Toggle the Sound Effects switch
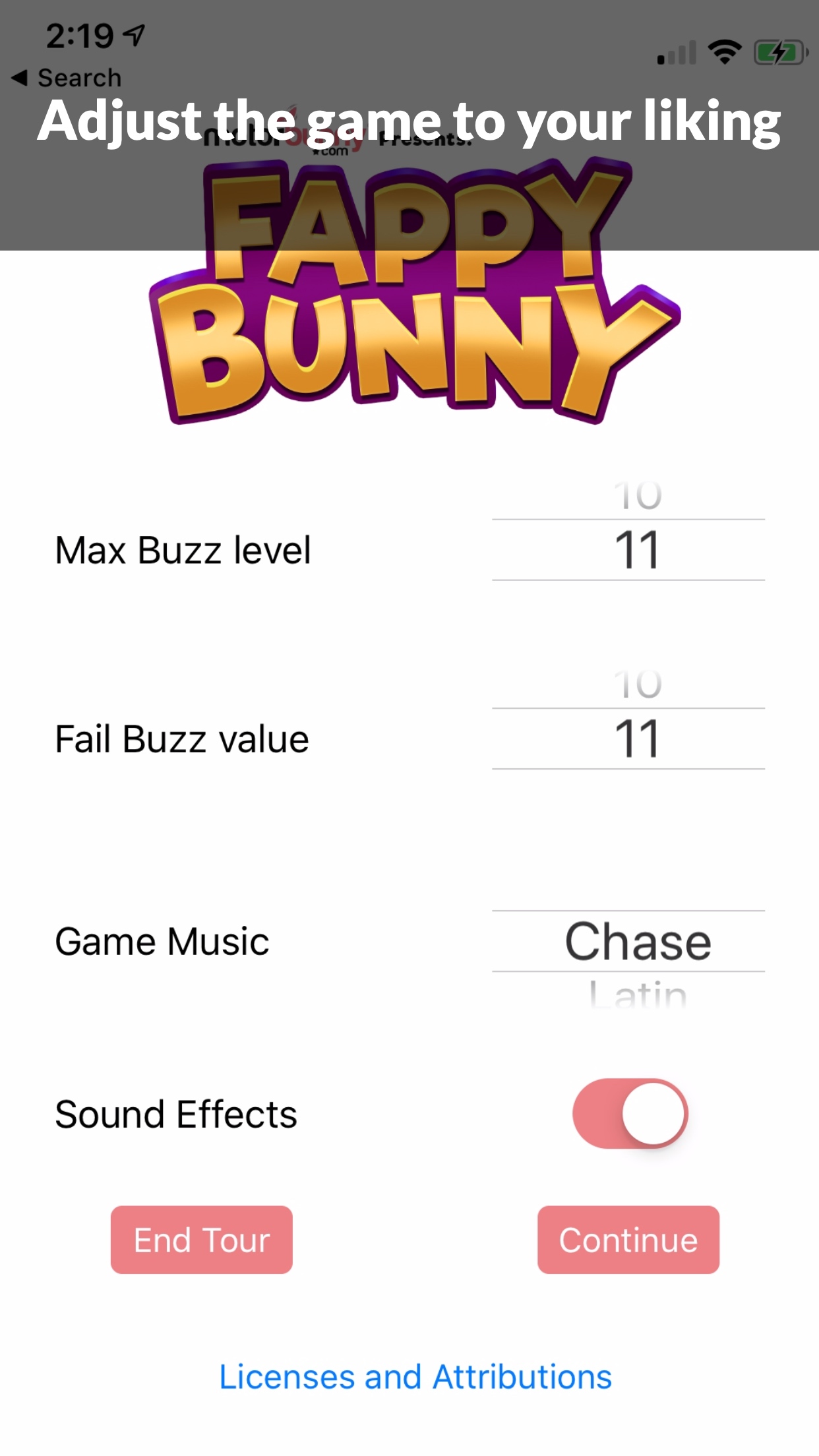This screenshot has width=819, height=1456. tap(630, 1114)
